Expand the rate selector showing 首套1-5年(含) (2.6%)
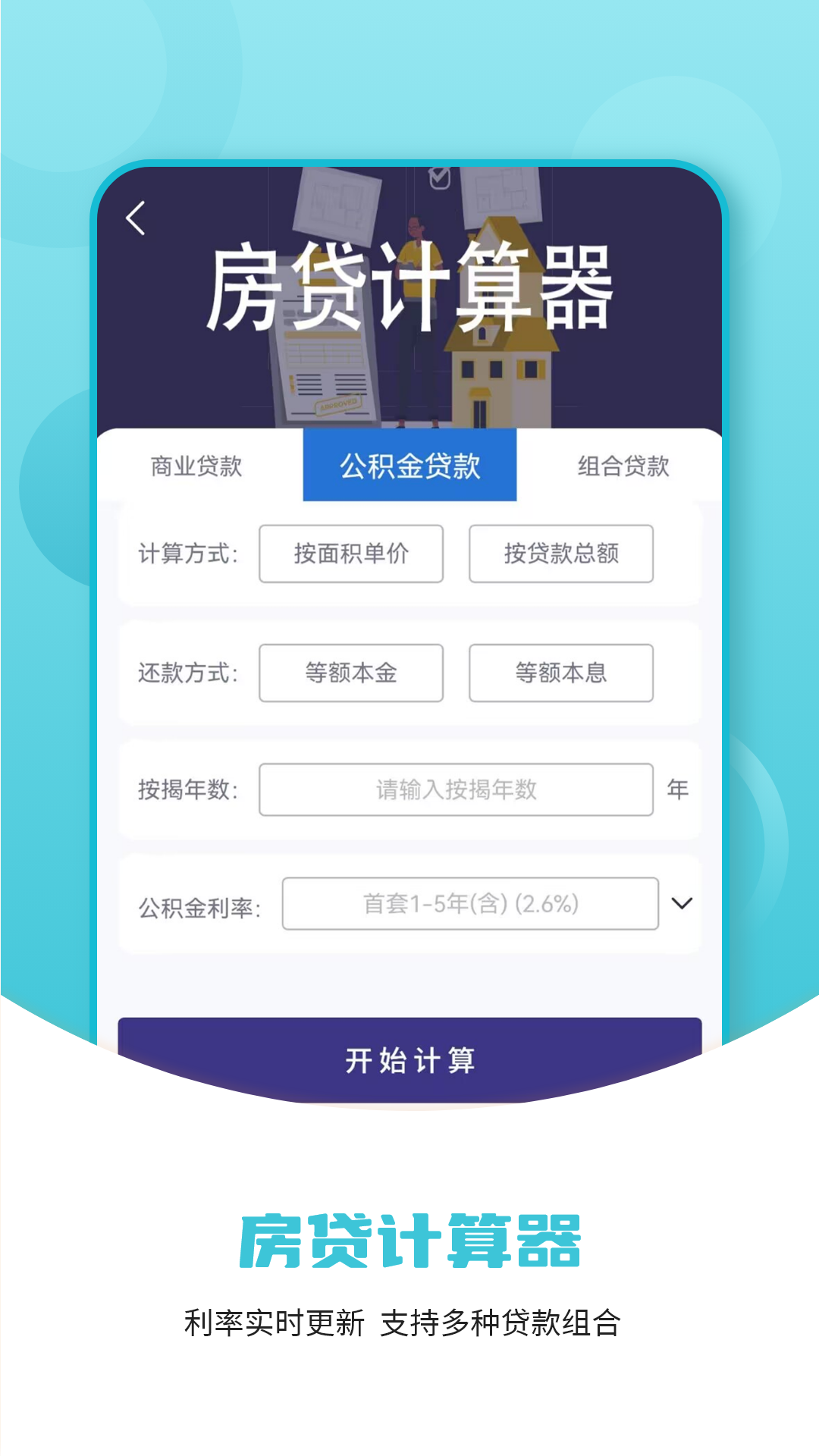The height and width of the screenshot is (1456, 819). pyautogui.click(x=470, y=903)
